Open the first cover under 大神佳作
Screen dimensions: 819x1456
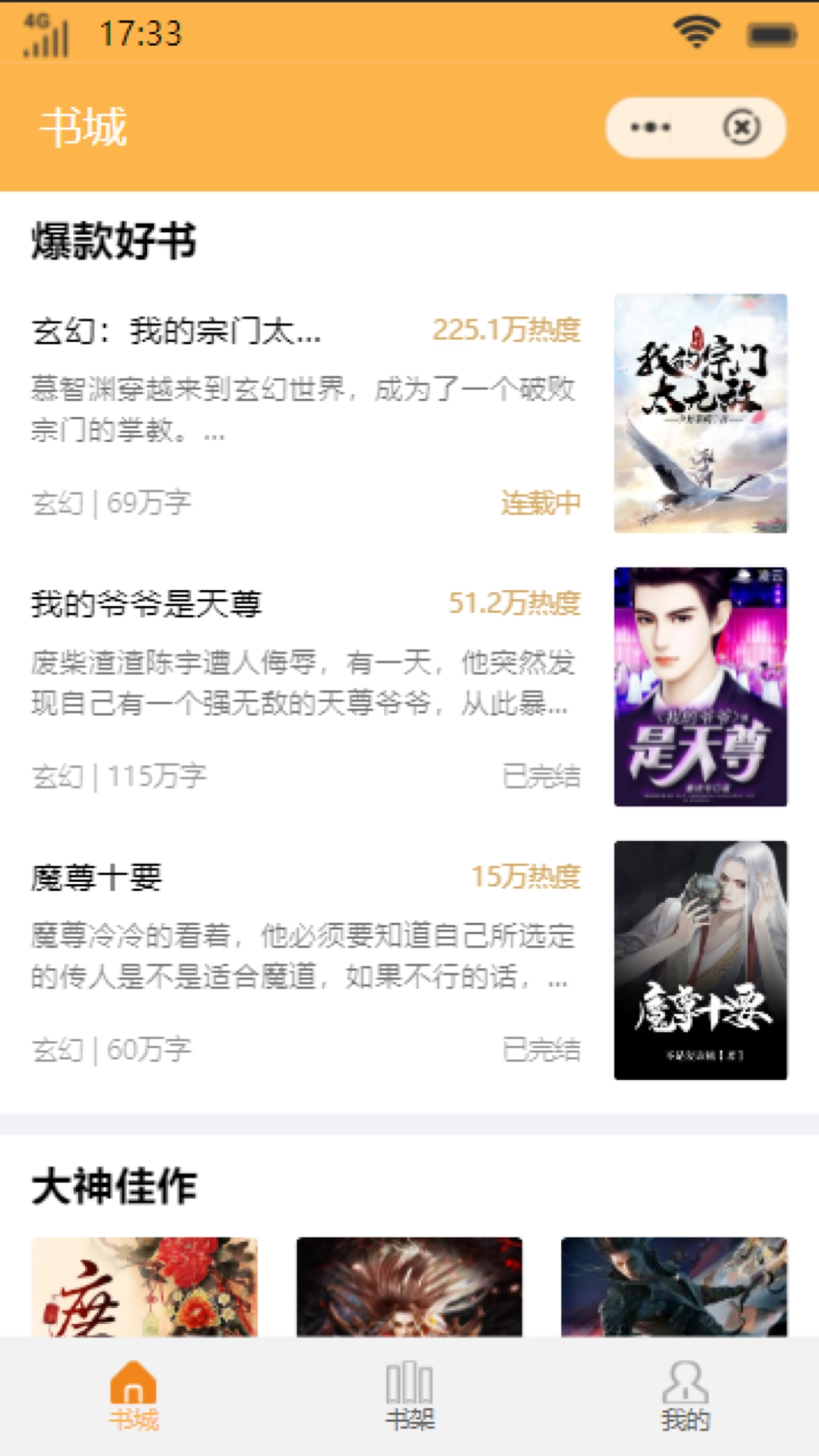pos(146,1289)
